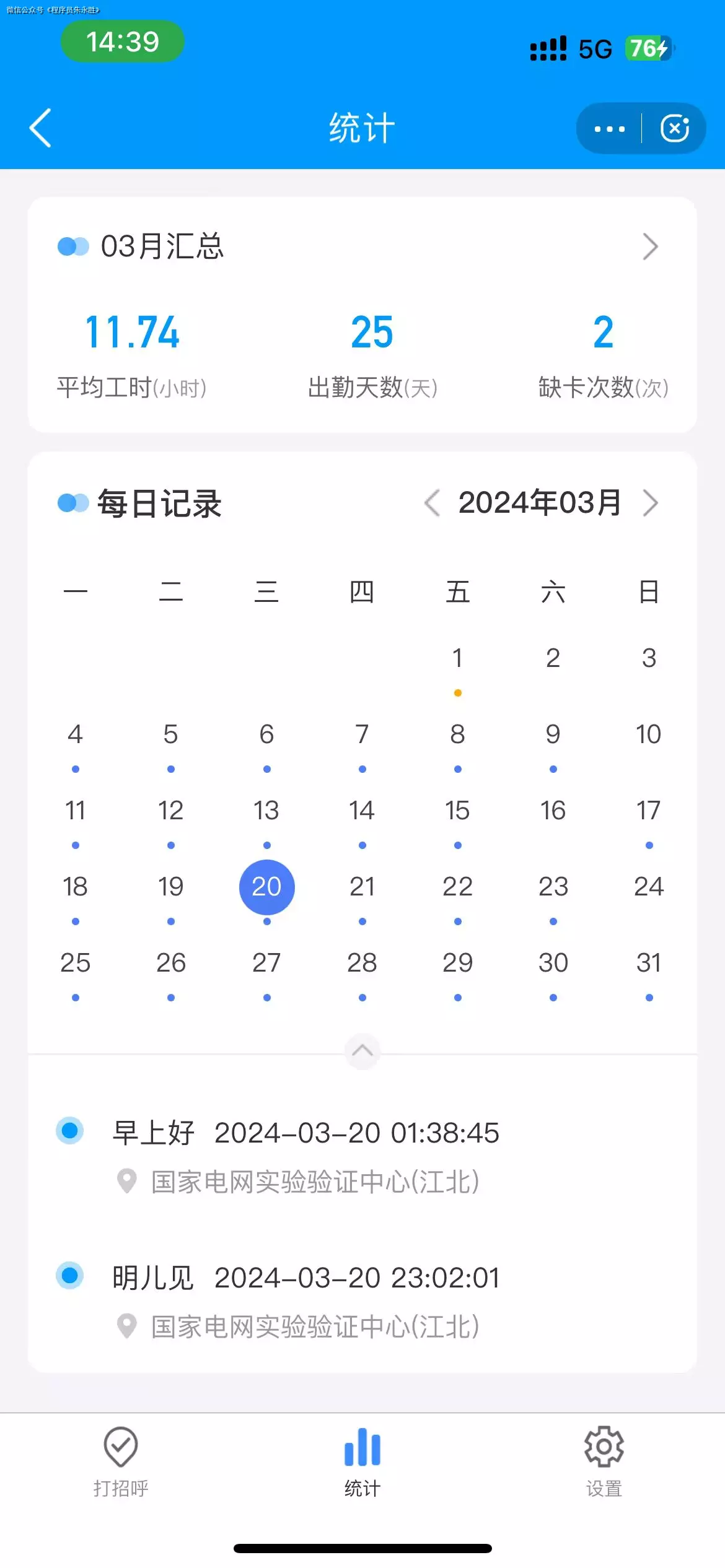Go to the previous month in 每日记录

[x=433, y=502]
